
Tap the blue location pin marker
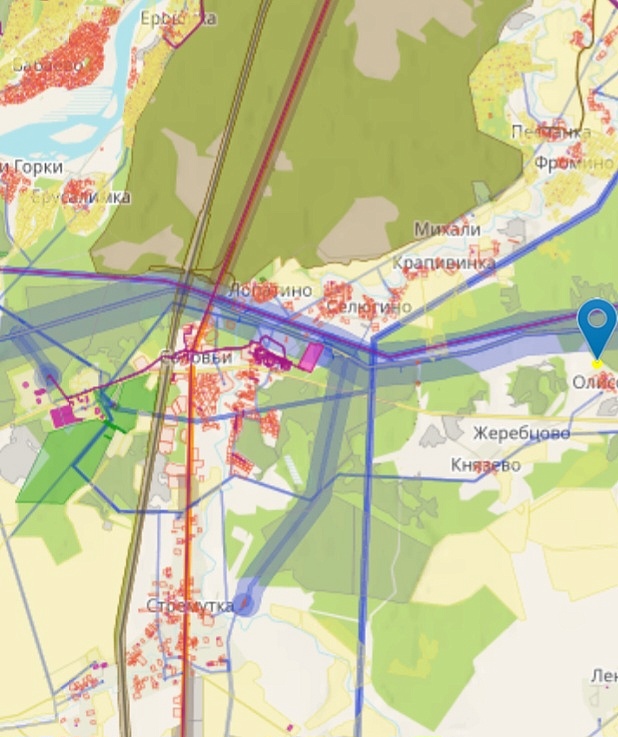[x=597, y=329]
